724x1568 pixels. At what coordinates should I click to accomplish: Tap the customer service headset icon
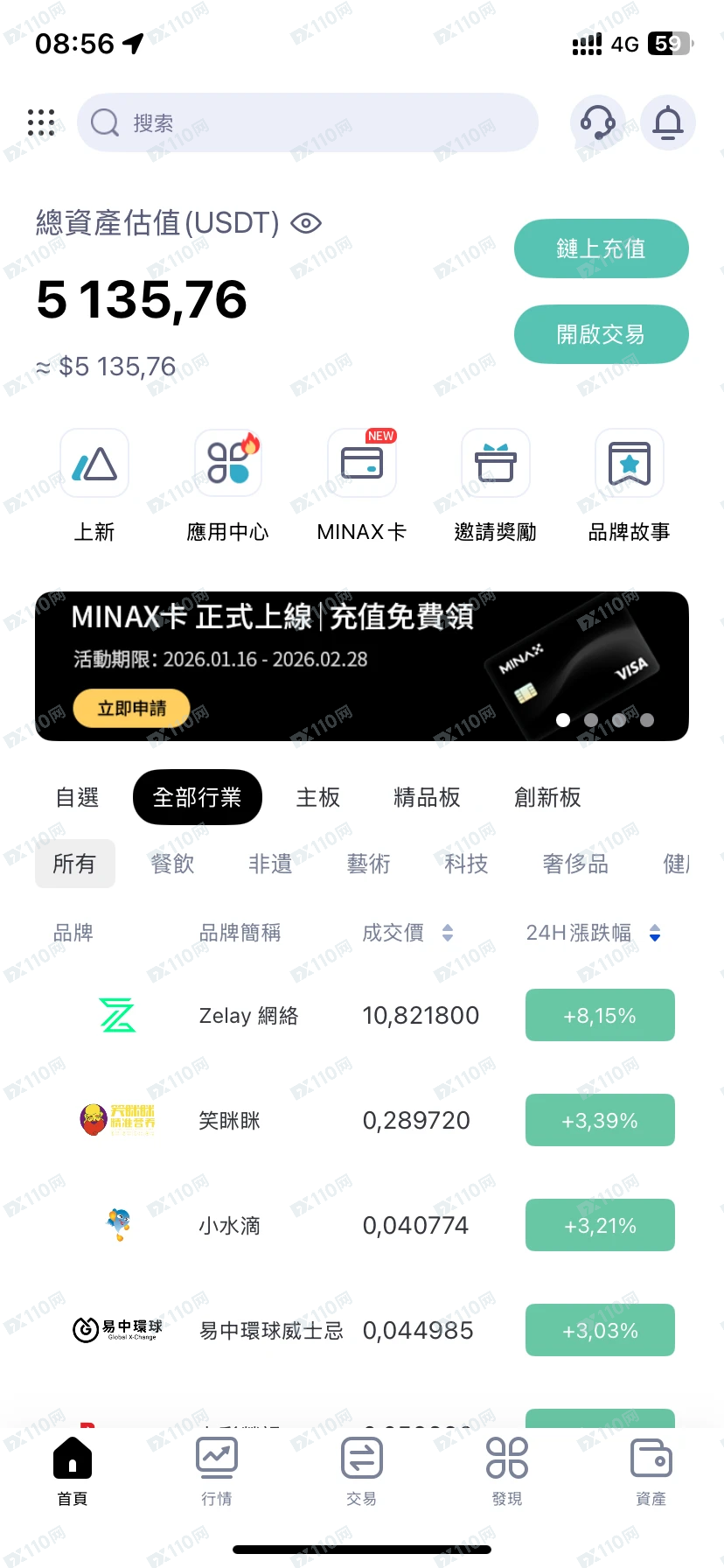pyautogui.click(x=596, y=122)
